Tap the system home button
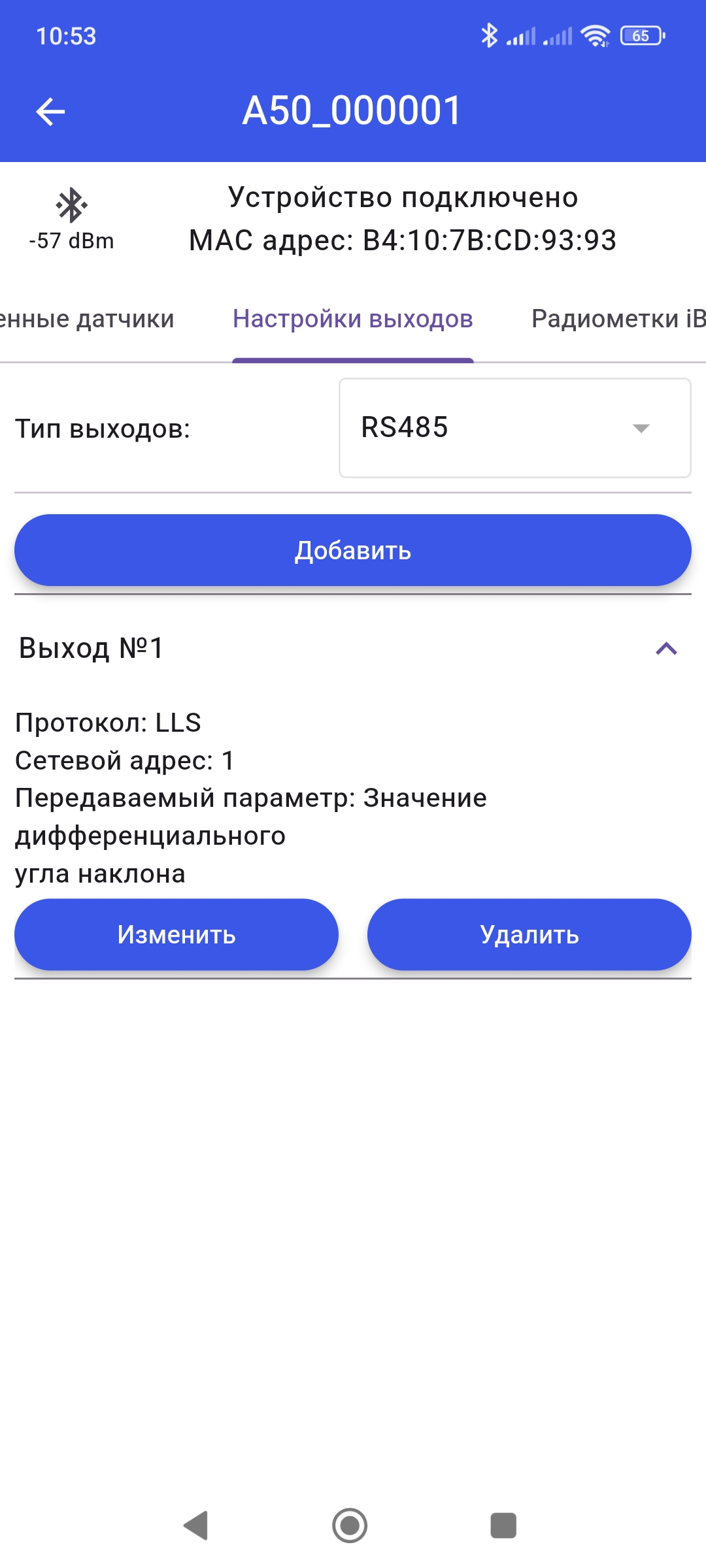This screenshot has width=706, height=1568. (x=350, y=1526)
